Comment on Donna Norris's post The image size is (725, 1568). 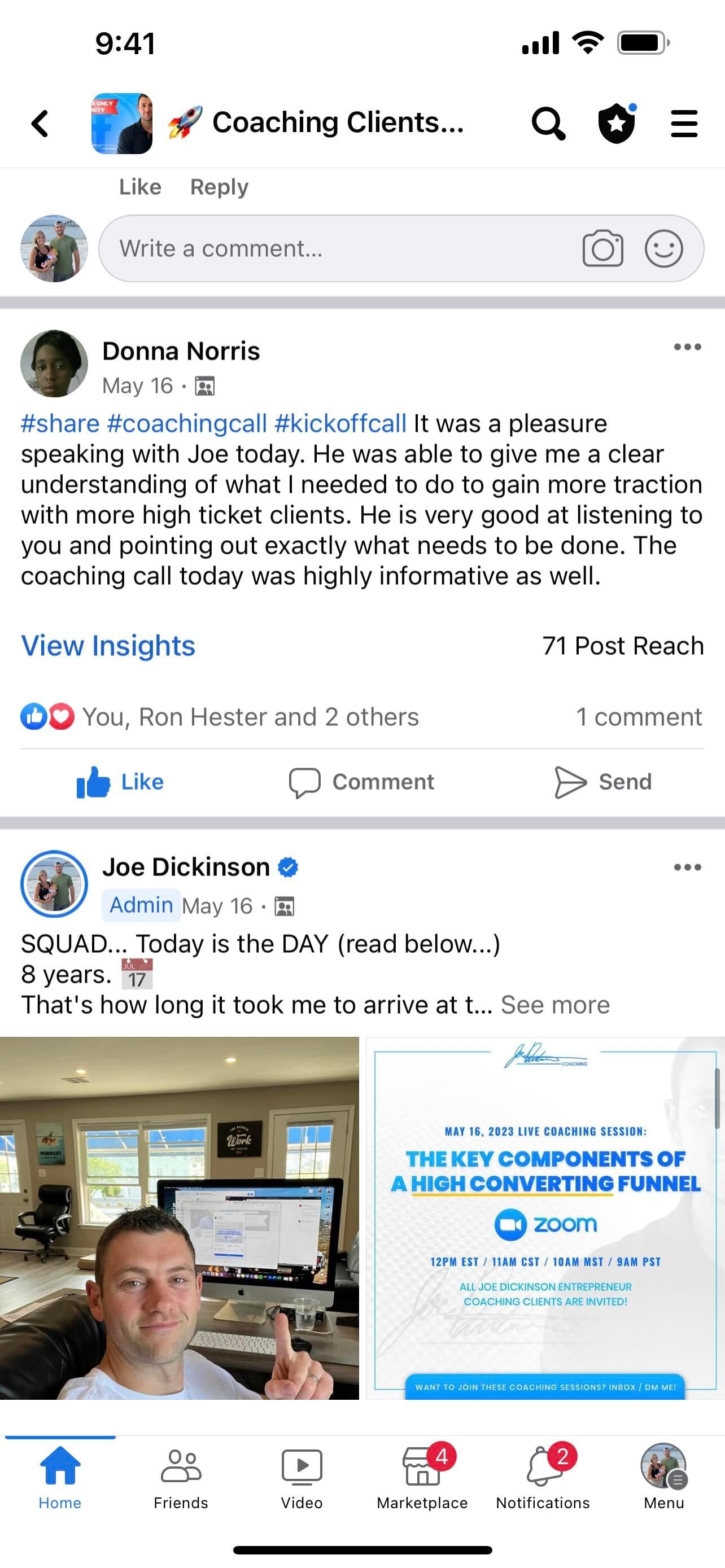[361, 782]
